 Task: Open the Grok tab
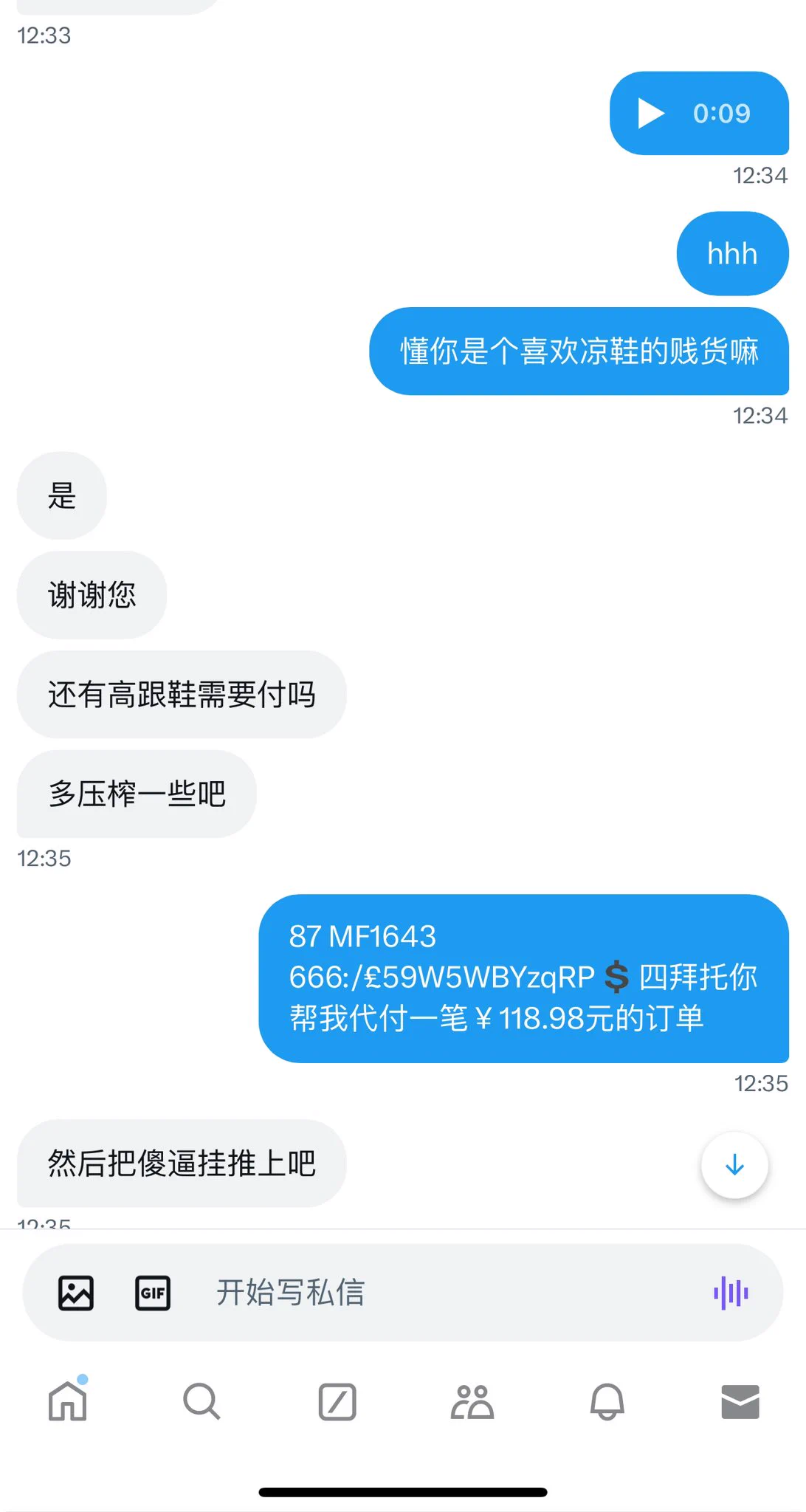click(337, 1401)
